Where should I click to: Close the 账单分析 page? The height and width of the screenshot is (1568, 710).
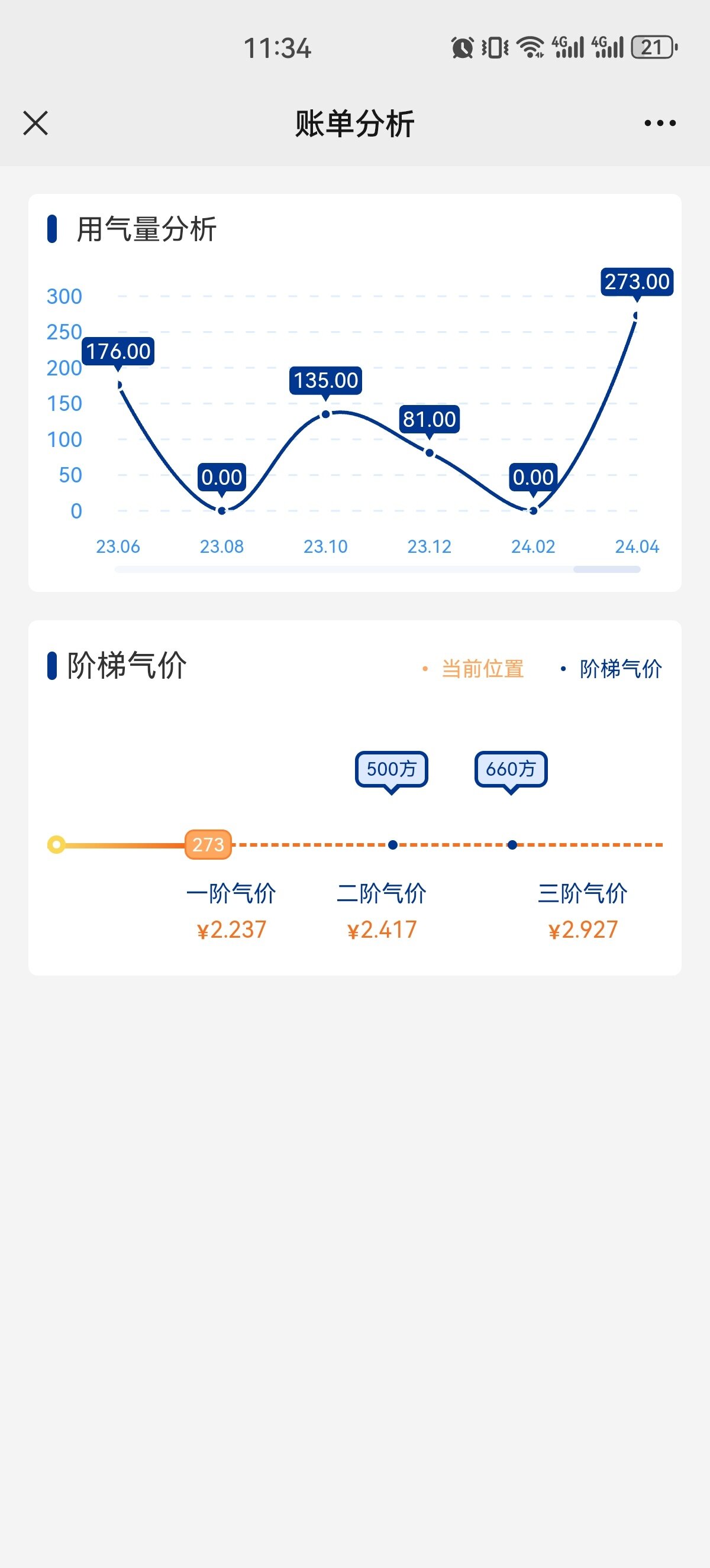coord(35,123)
